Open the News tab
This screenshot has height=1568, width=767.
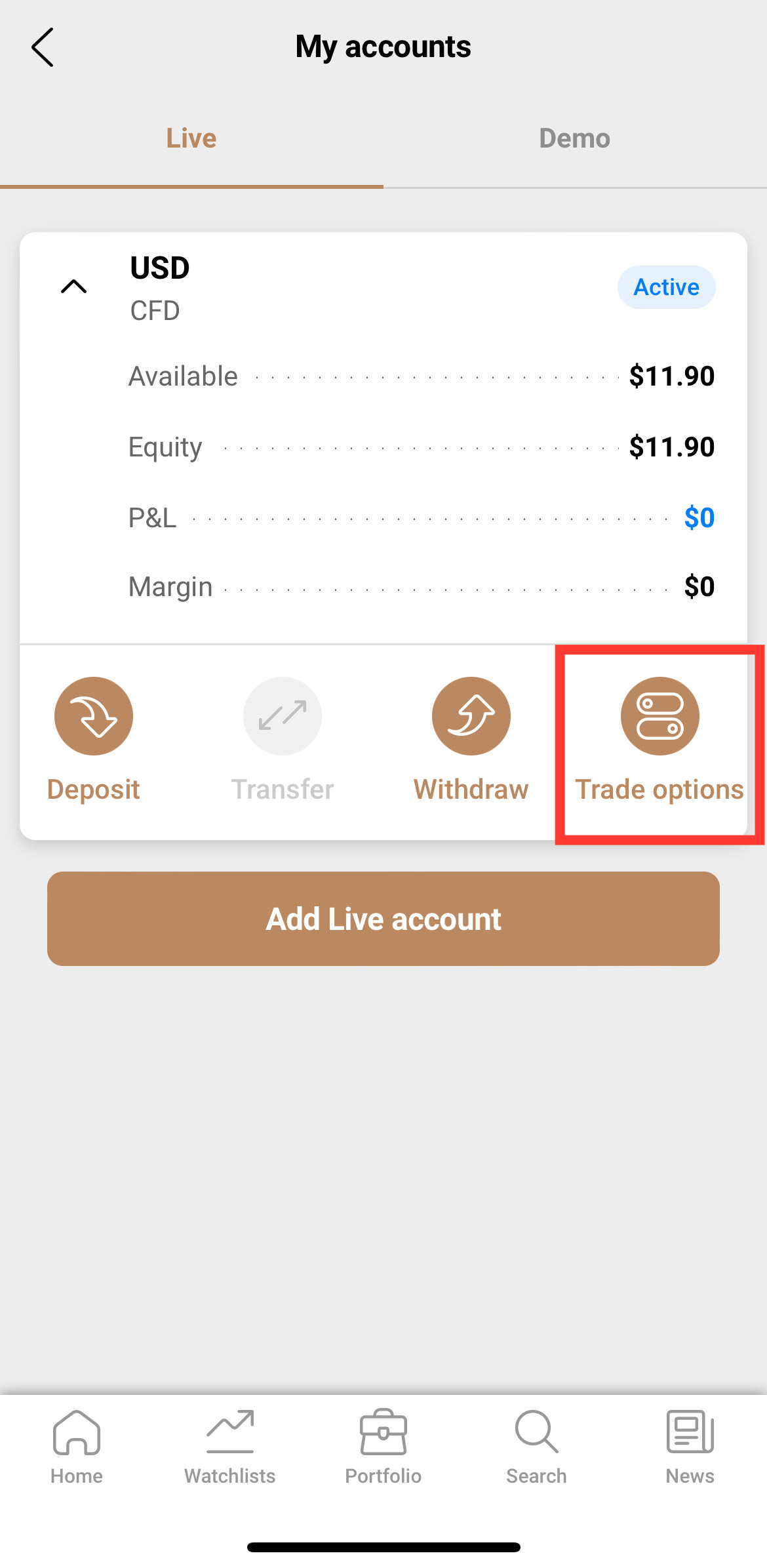(690, 1447)
